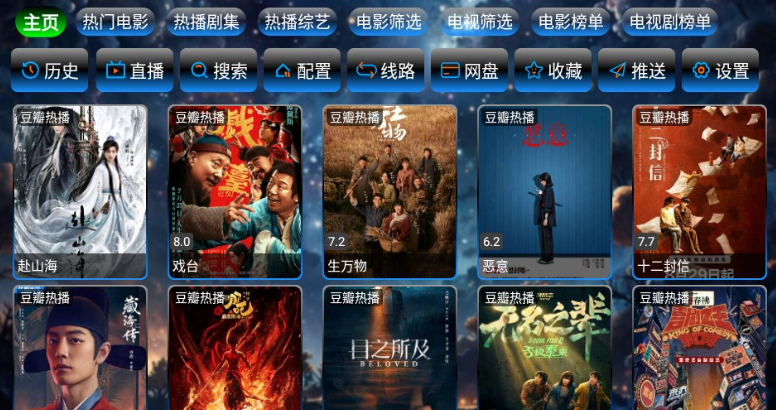Image resolution: width=776 pixels, height=410 pixels.
Task: Switch to the 热门电影 tab
Action: coord(115,21)
